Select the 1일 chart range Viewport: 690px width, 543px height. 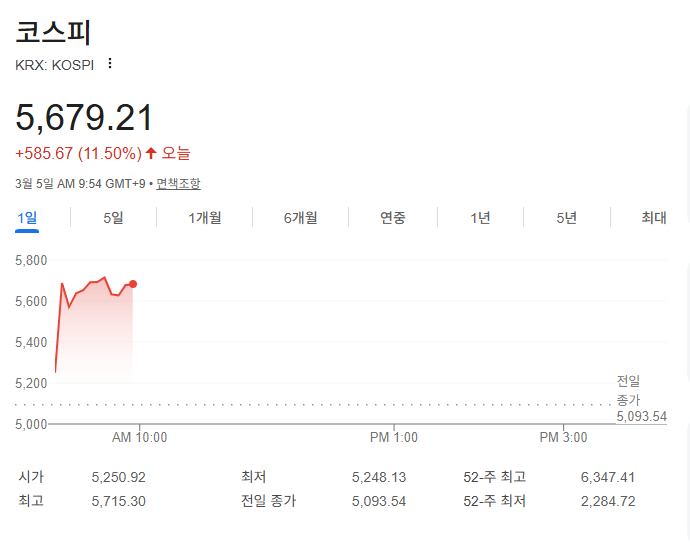[27, 218]
